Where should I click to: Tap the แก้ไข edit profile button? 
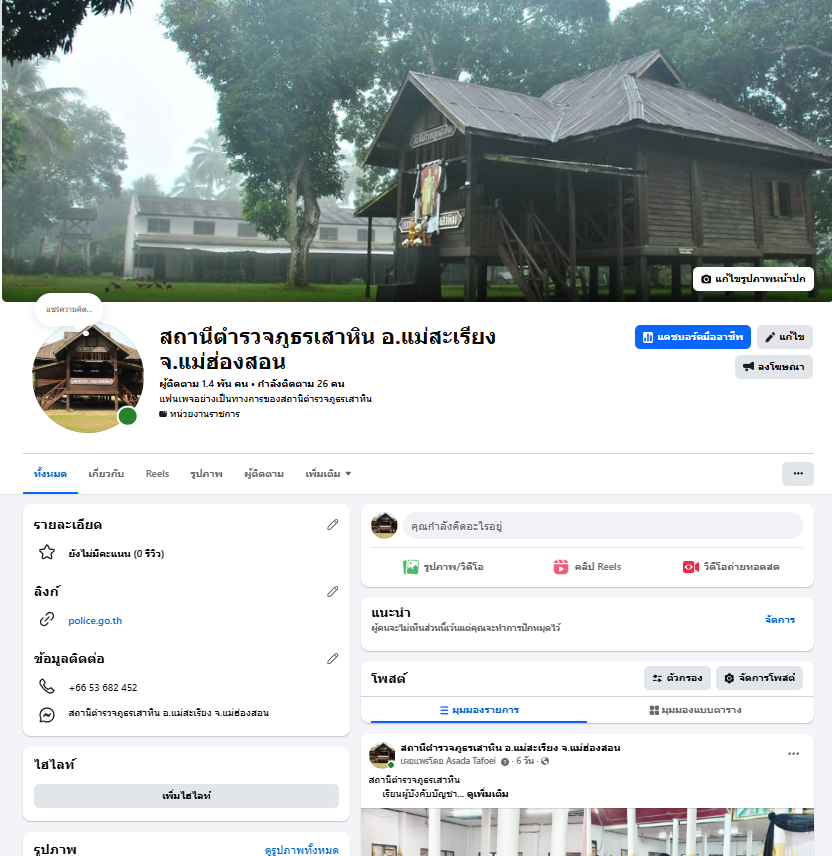pyautogui.click(x=785, y=337)
